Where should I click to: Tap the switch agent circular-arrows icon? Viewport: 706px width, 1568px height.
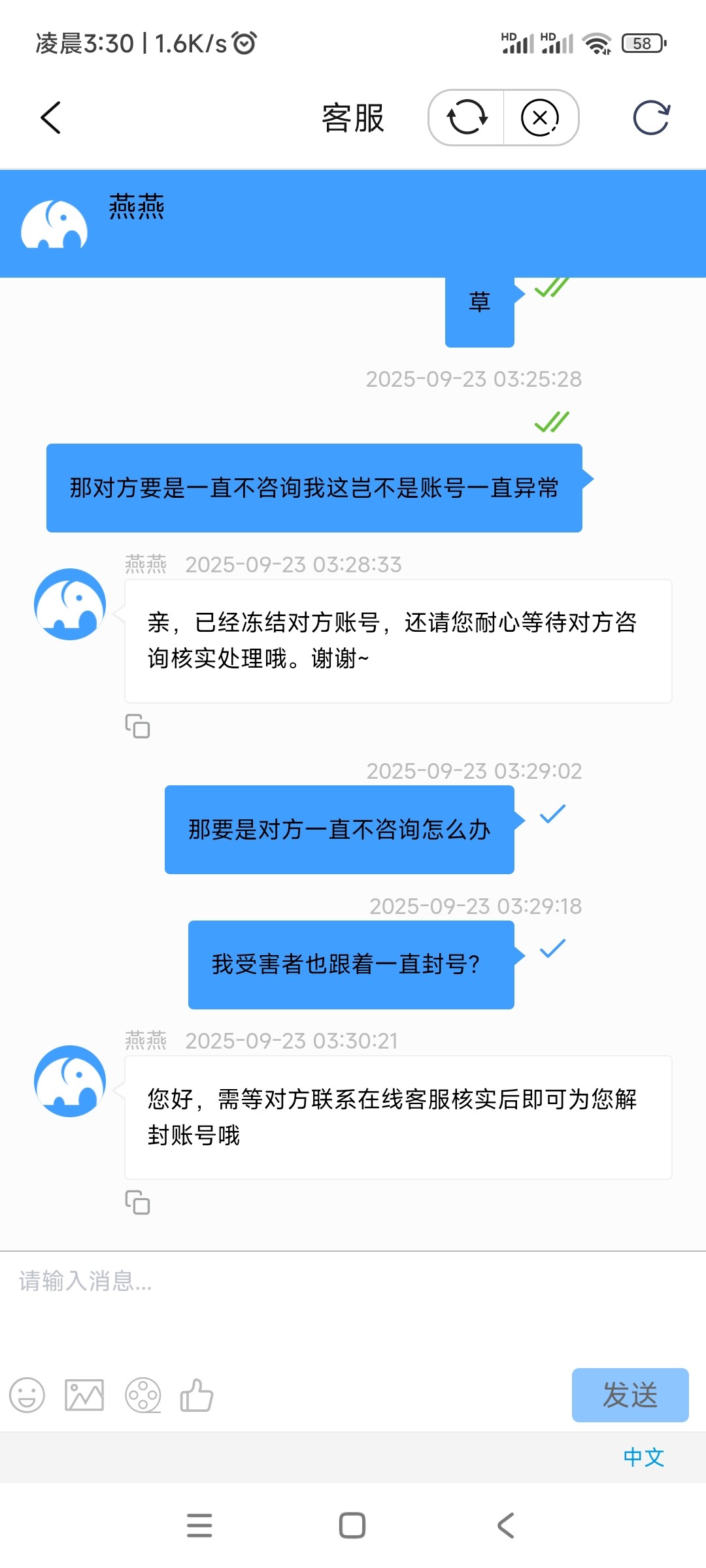(x=467, y=118)
